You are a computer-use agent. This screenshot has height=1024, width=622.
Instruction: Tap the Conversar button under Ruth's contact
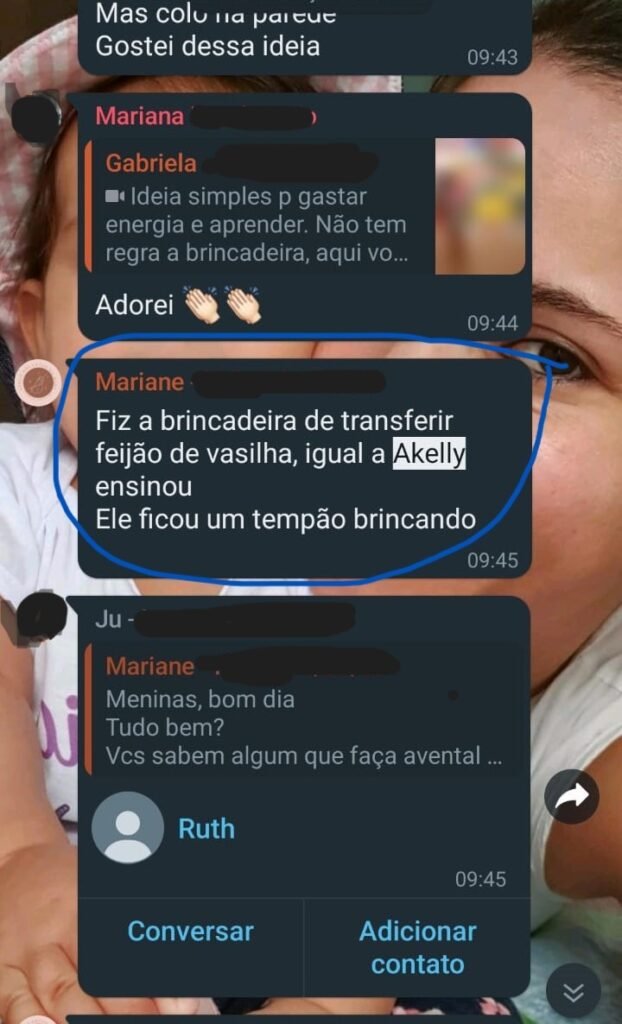click(x=190, y=932)
